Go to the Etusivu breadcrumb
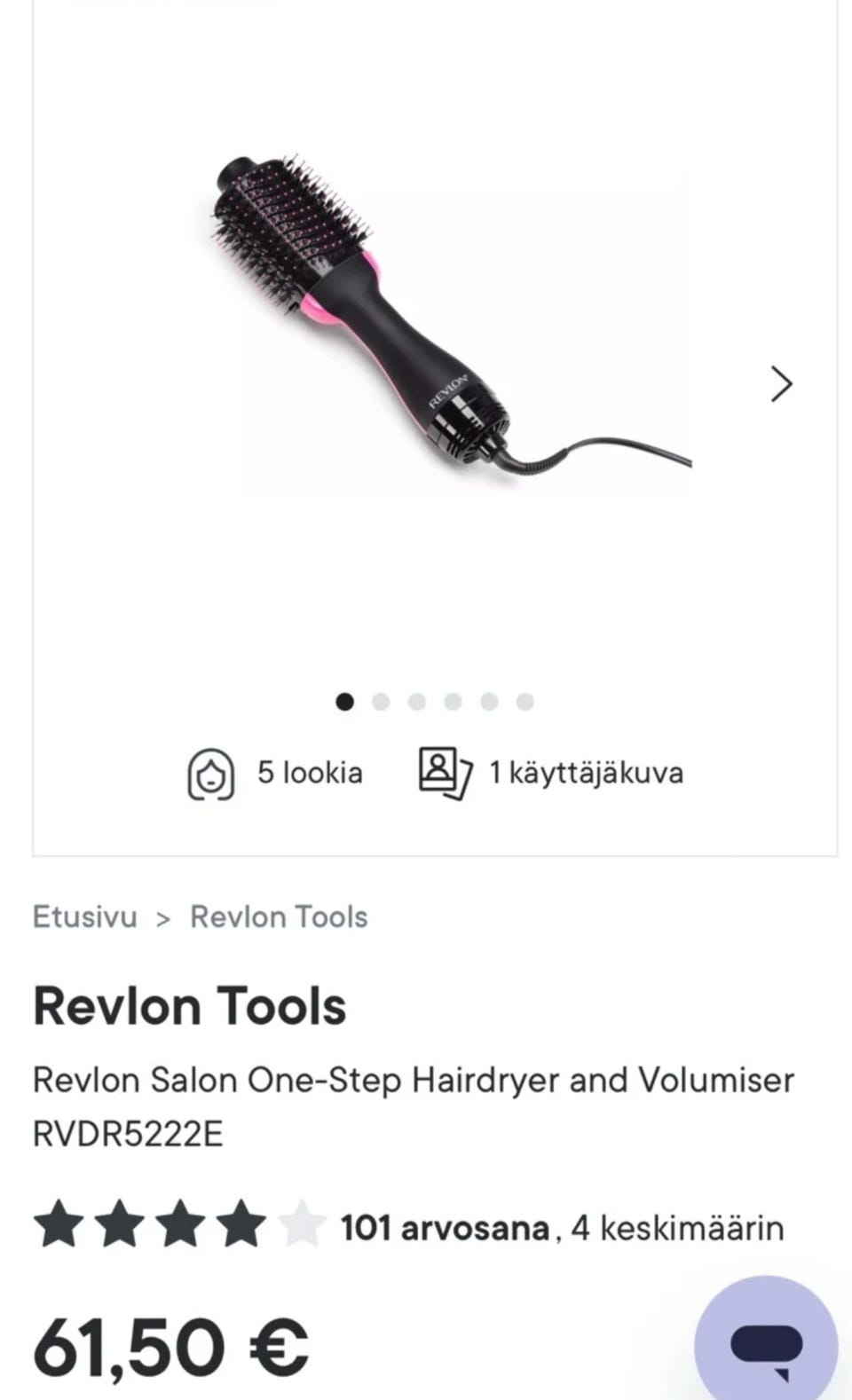 pos(84,916)
